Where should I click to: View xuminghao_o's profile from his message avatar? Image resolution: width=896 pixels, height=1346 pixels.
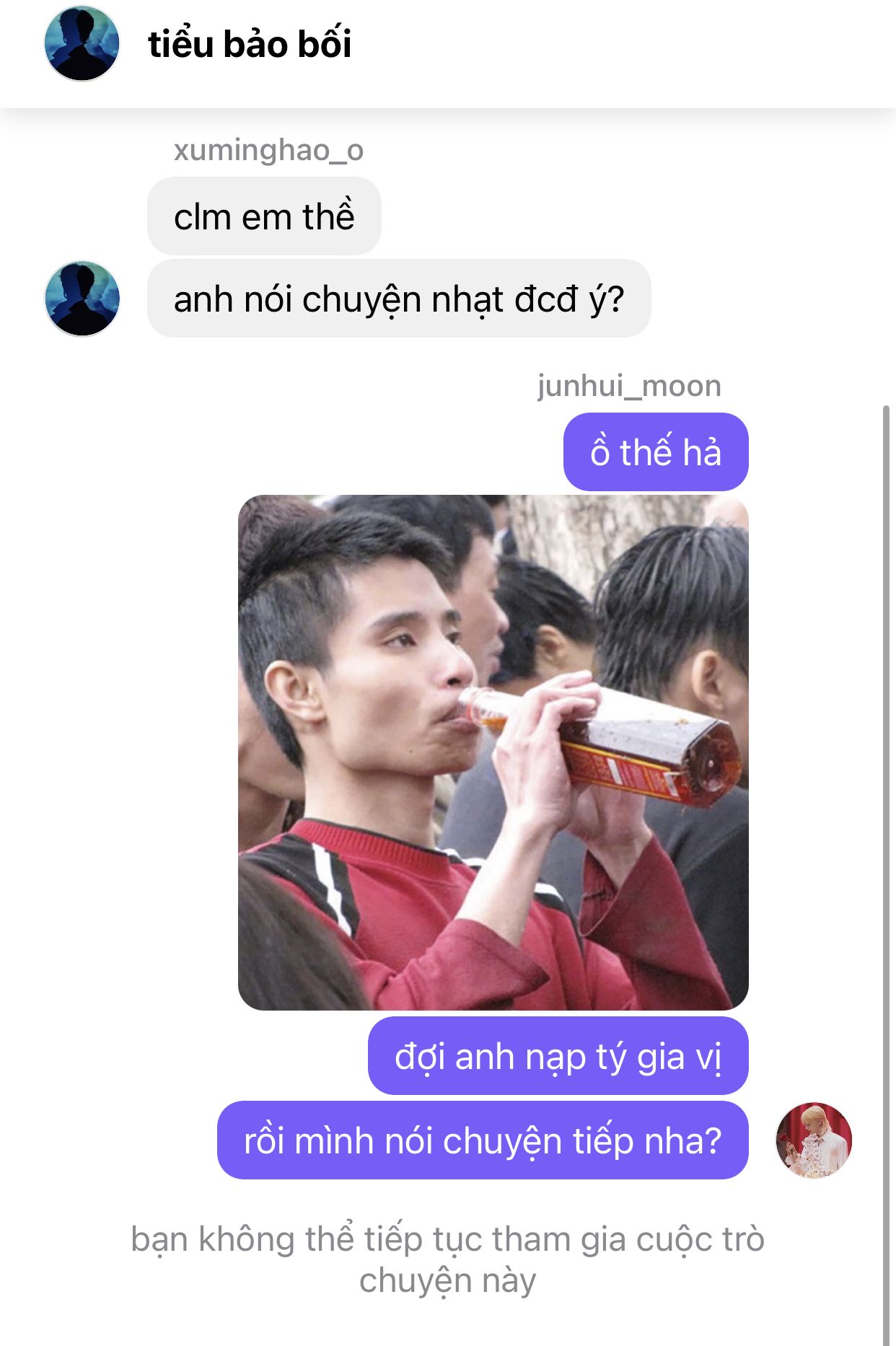click(82, 299)
